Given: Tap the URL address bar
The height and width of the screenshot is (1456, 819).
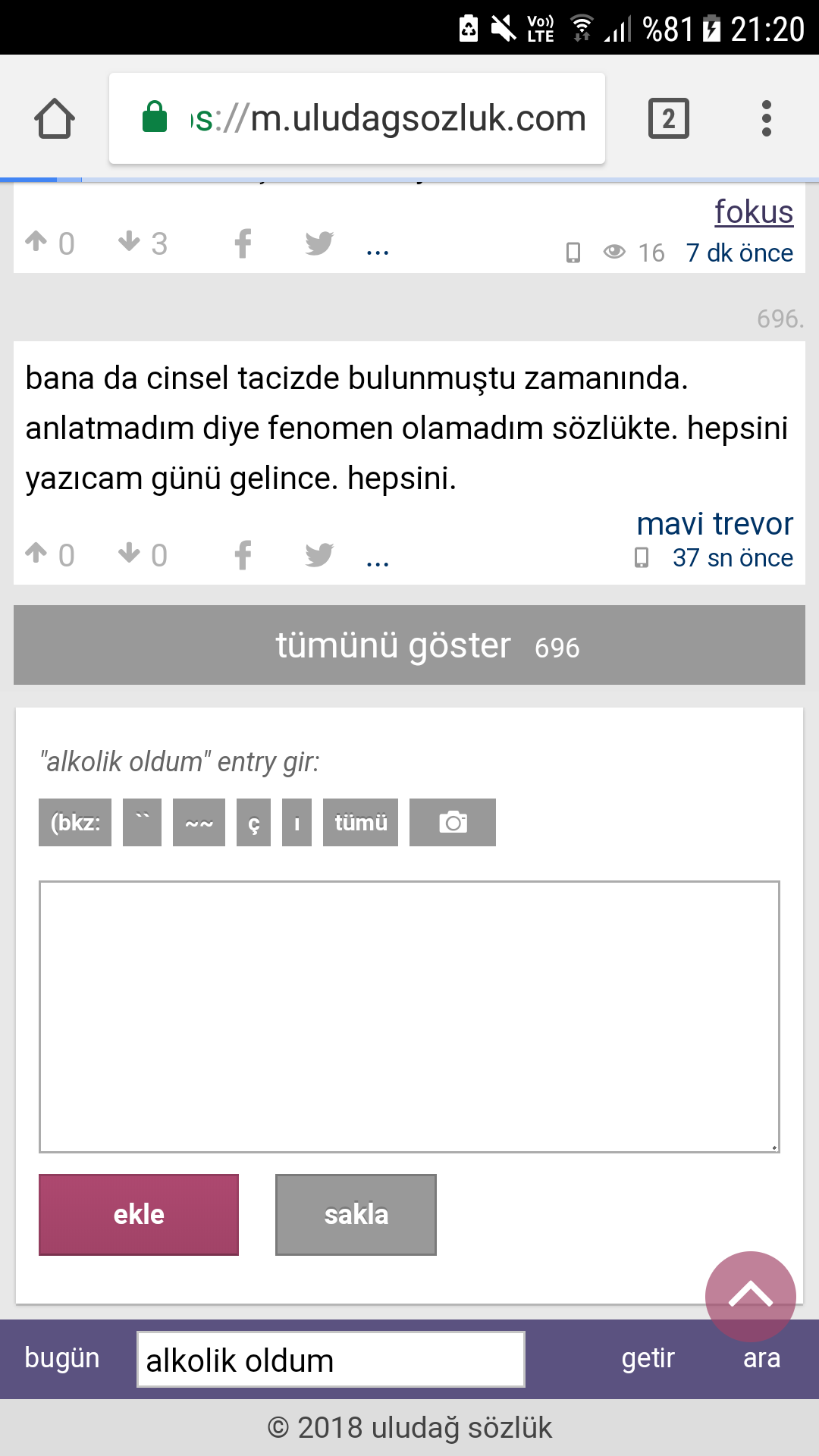Looking at the screenshot, I should (x=356, y=118).
